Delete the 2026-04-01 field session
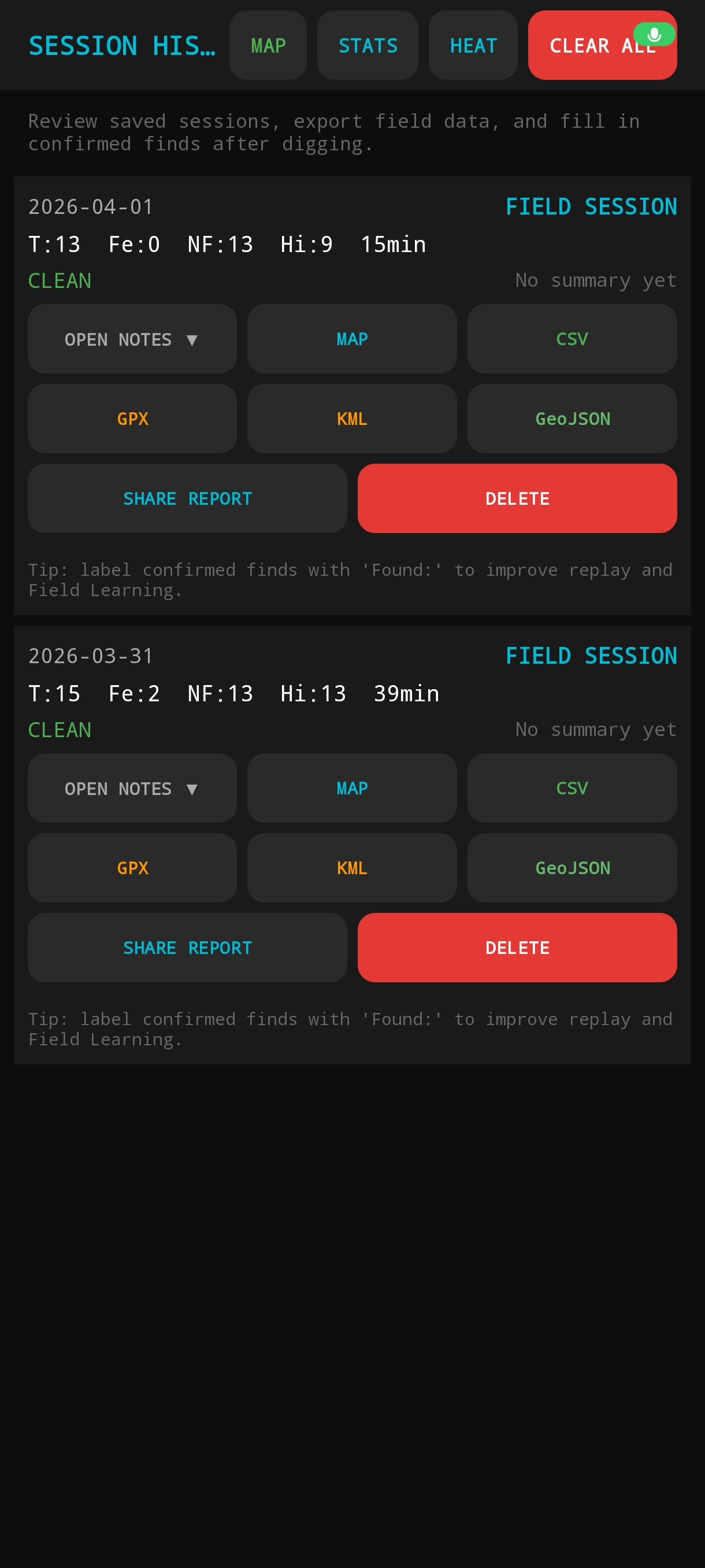Image resolution: width=705 pixels, height=1568 pixels. 517,498
